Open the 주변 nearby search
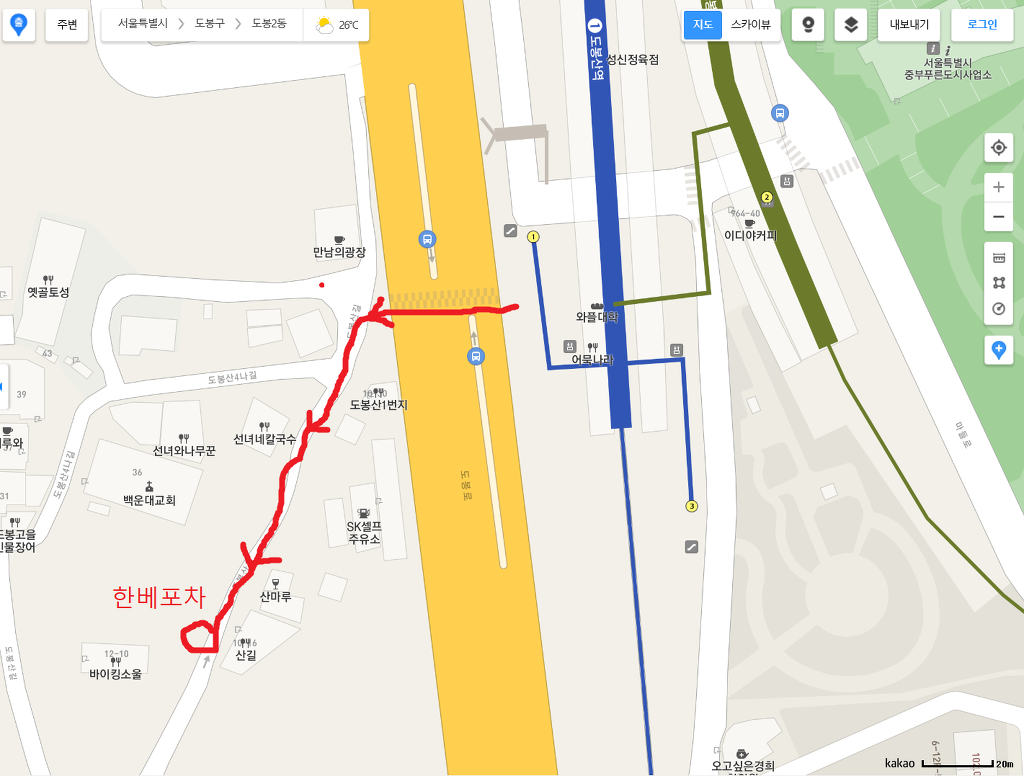This screenshot has height=776, width=1024. 67,25
